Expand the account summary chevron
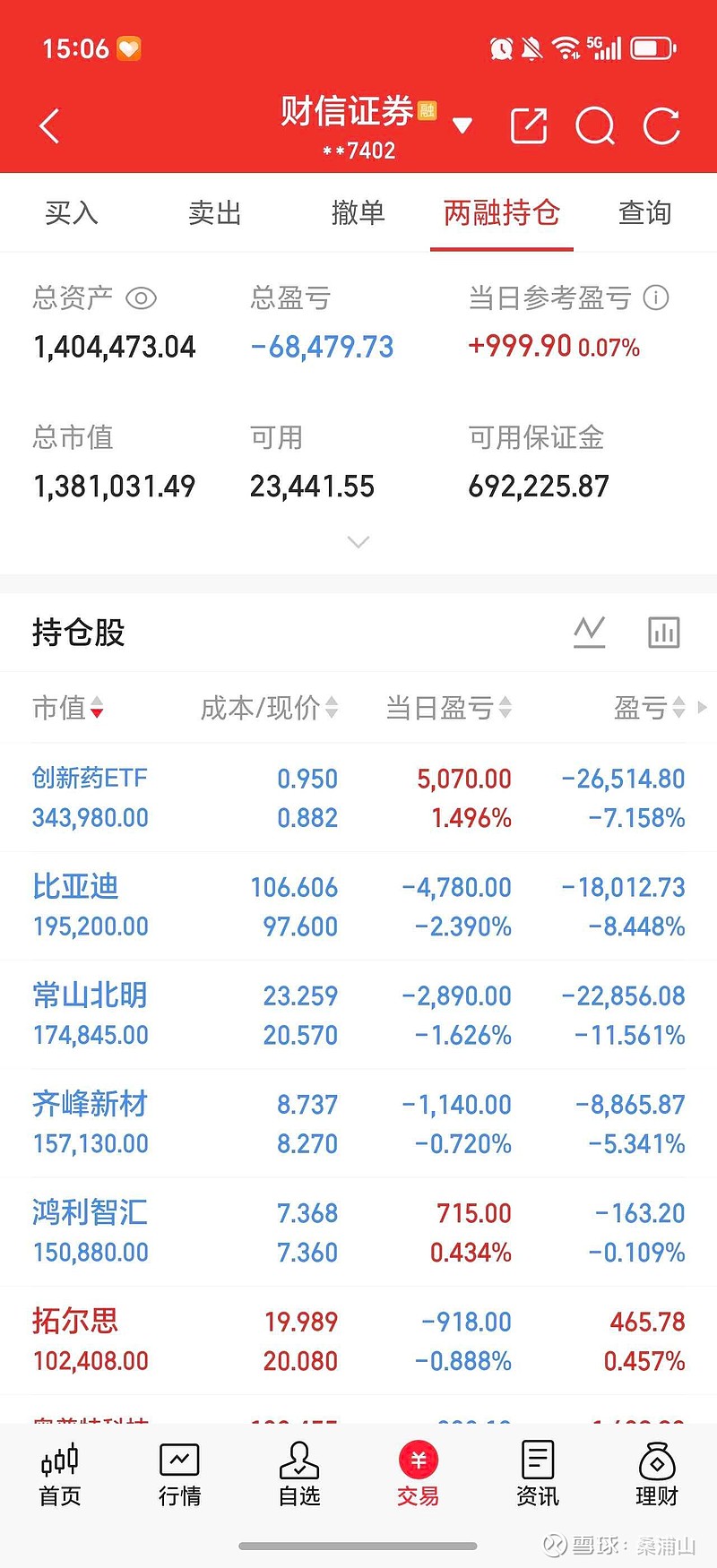Viewport: 717px width, 1568px height. 358,542
